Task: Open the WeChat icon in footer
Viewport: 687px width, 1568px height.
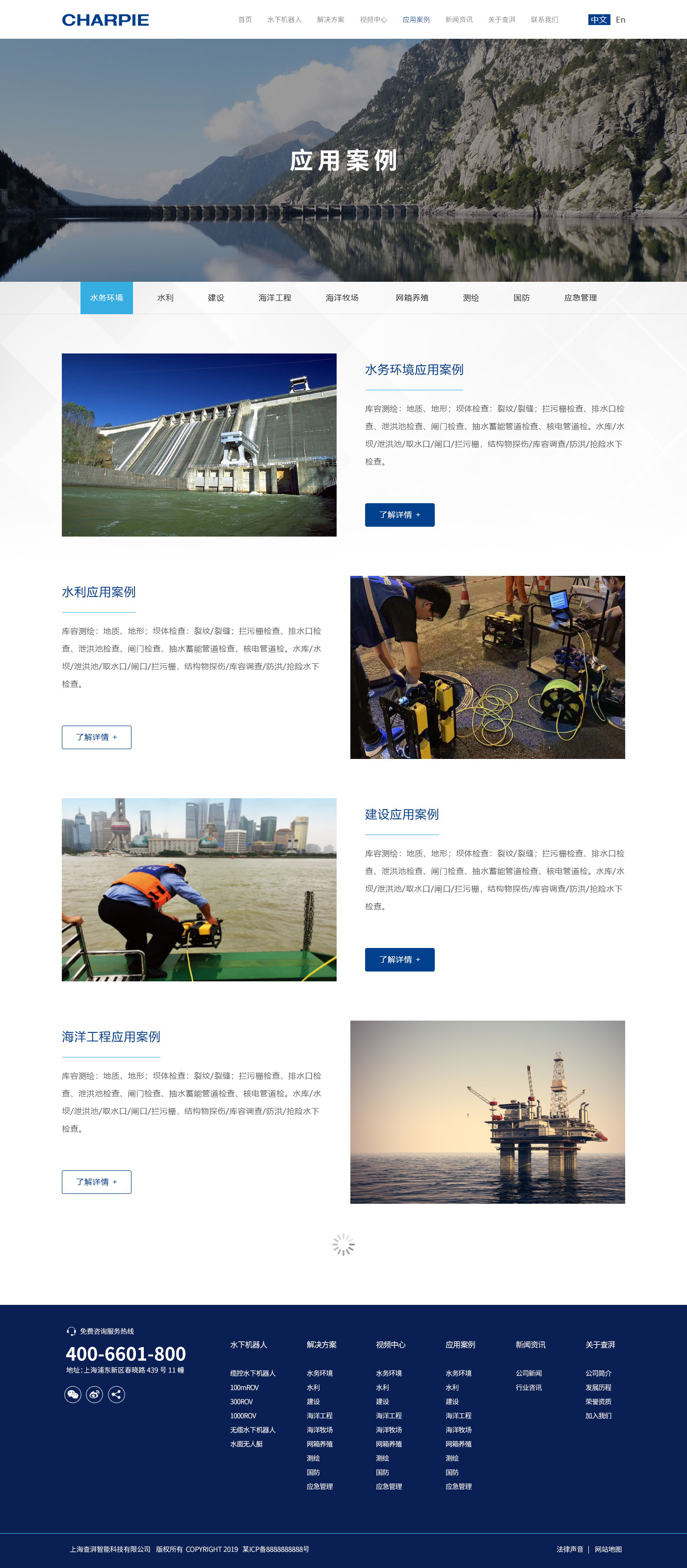Action: pos(73,1394)
